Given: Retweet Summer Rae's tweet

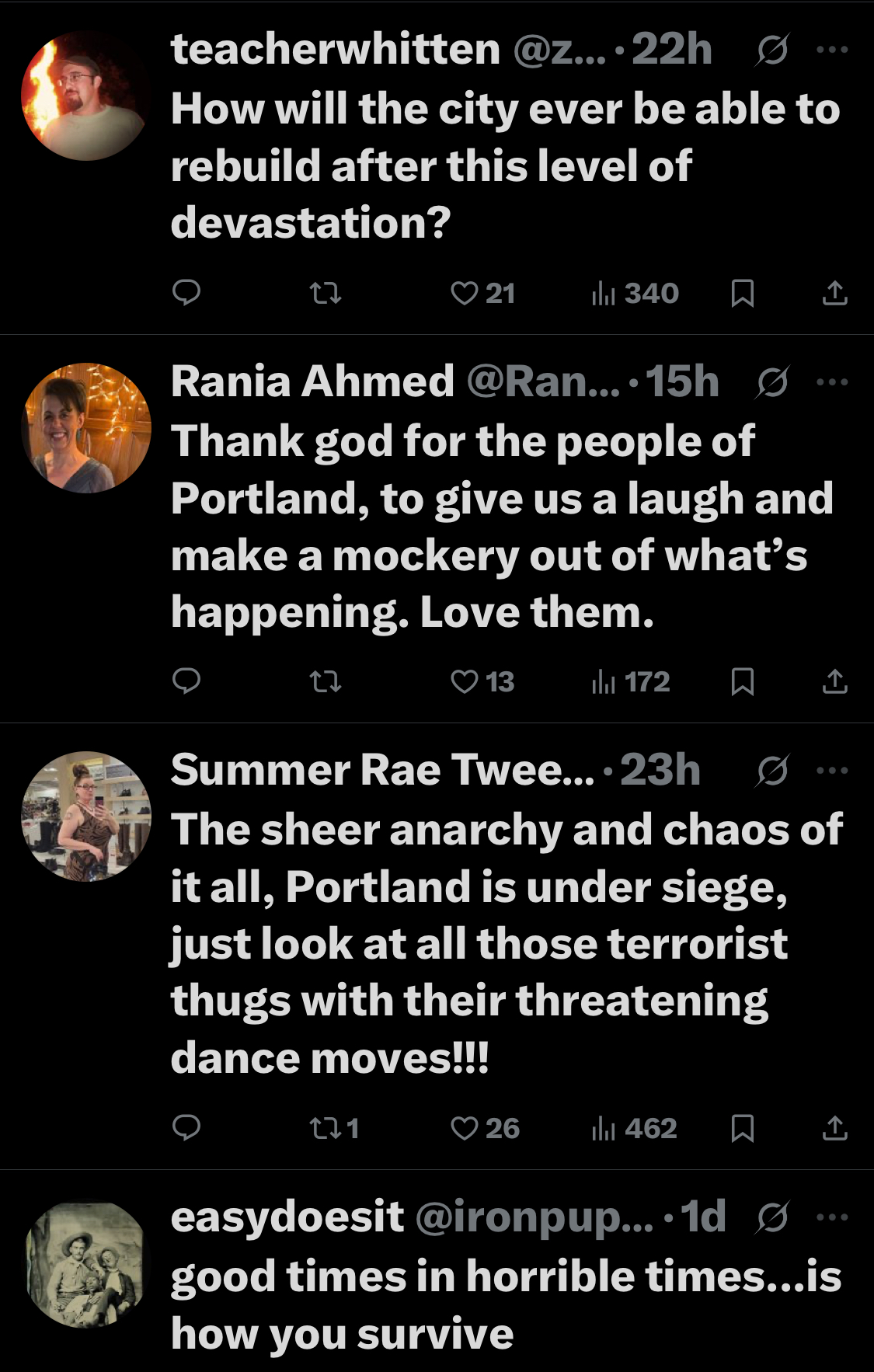Looking at the screenshot, I should (325, 1127).
